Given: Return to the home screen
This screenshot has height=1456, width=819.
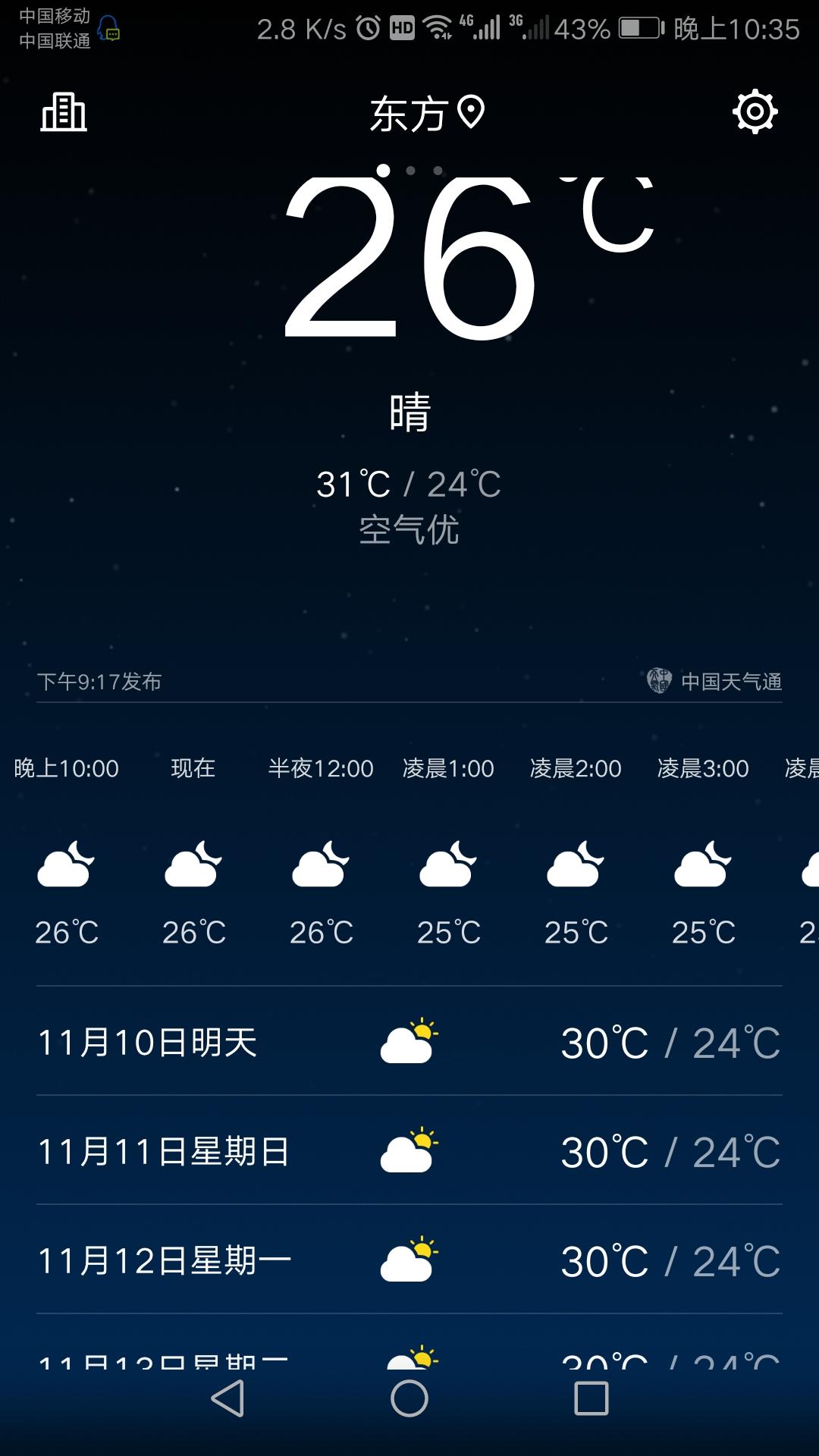Looking at the screenshot, I should coord(409,1398).
